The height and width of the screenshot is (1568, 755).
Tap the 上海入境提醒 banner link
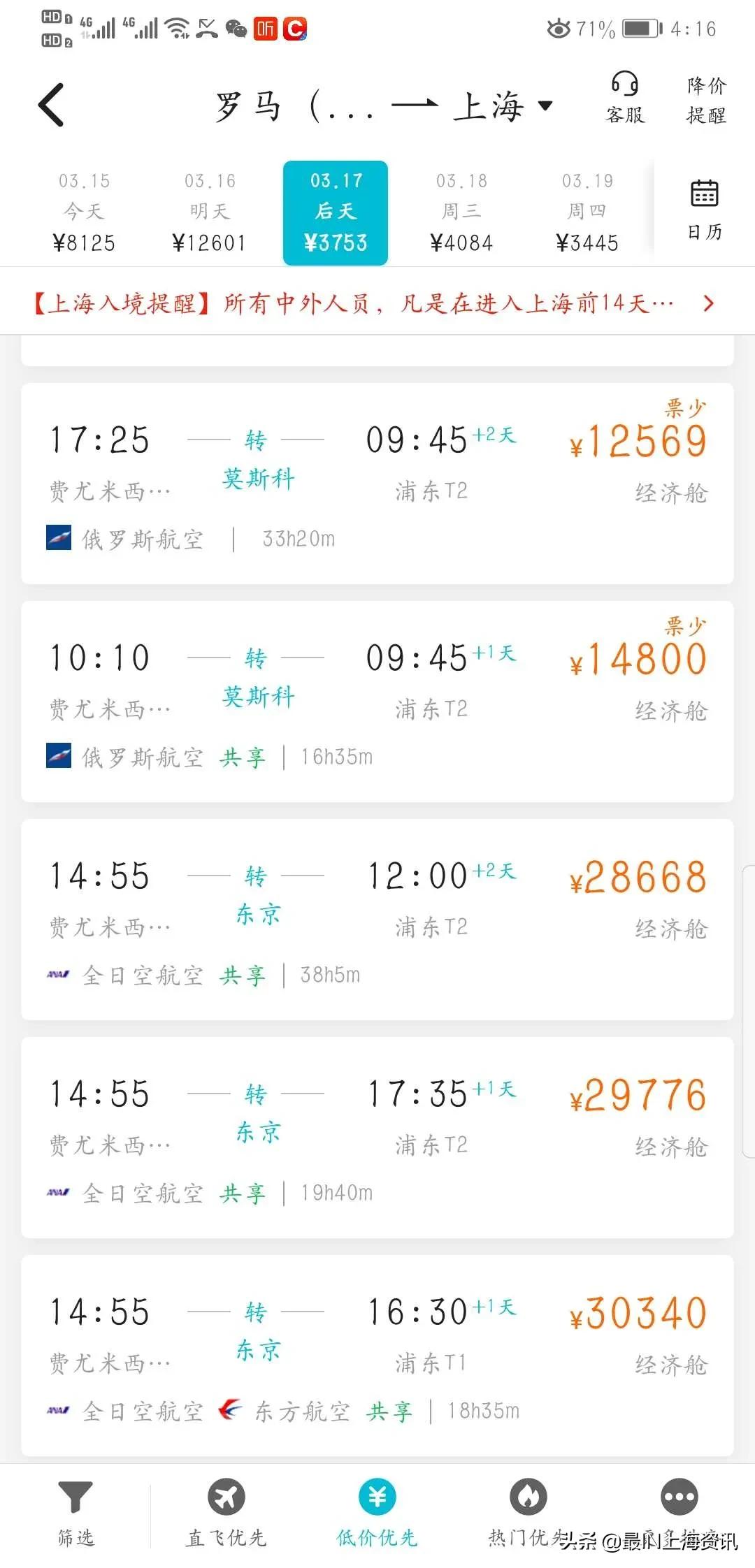350,303
